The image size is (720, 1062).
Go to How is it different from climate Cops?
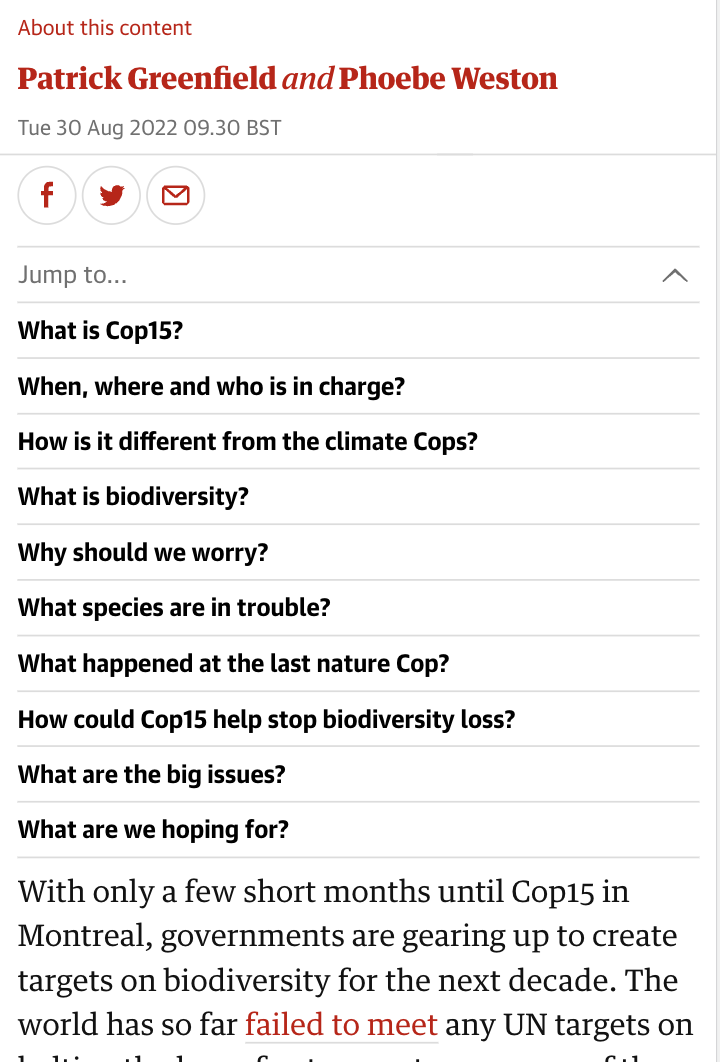pyautogui.click(x=248, y=441)
